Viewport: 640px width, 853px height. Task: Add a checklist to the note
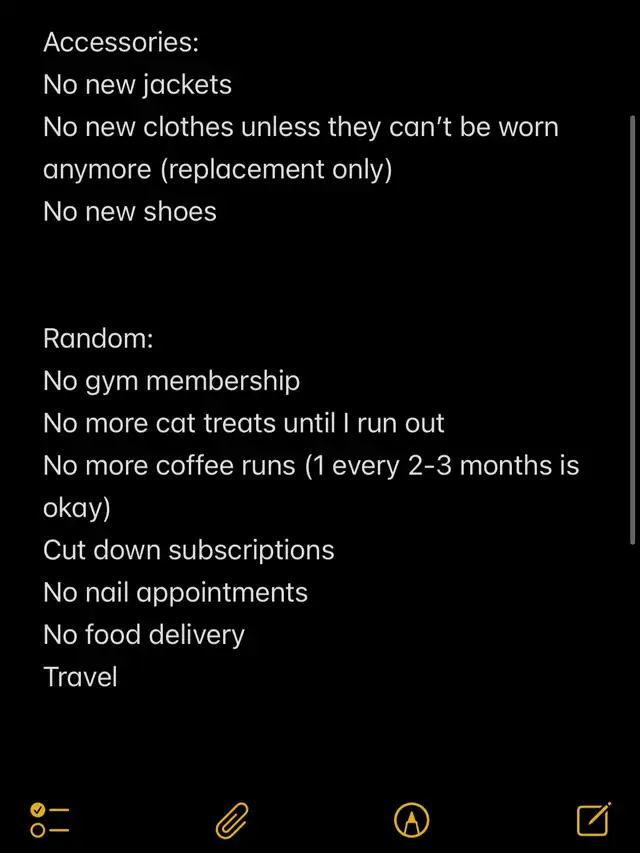click(x=50, y=819)
